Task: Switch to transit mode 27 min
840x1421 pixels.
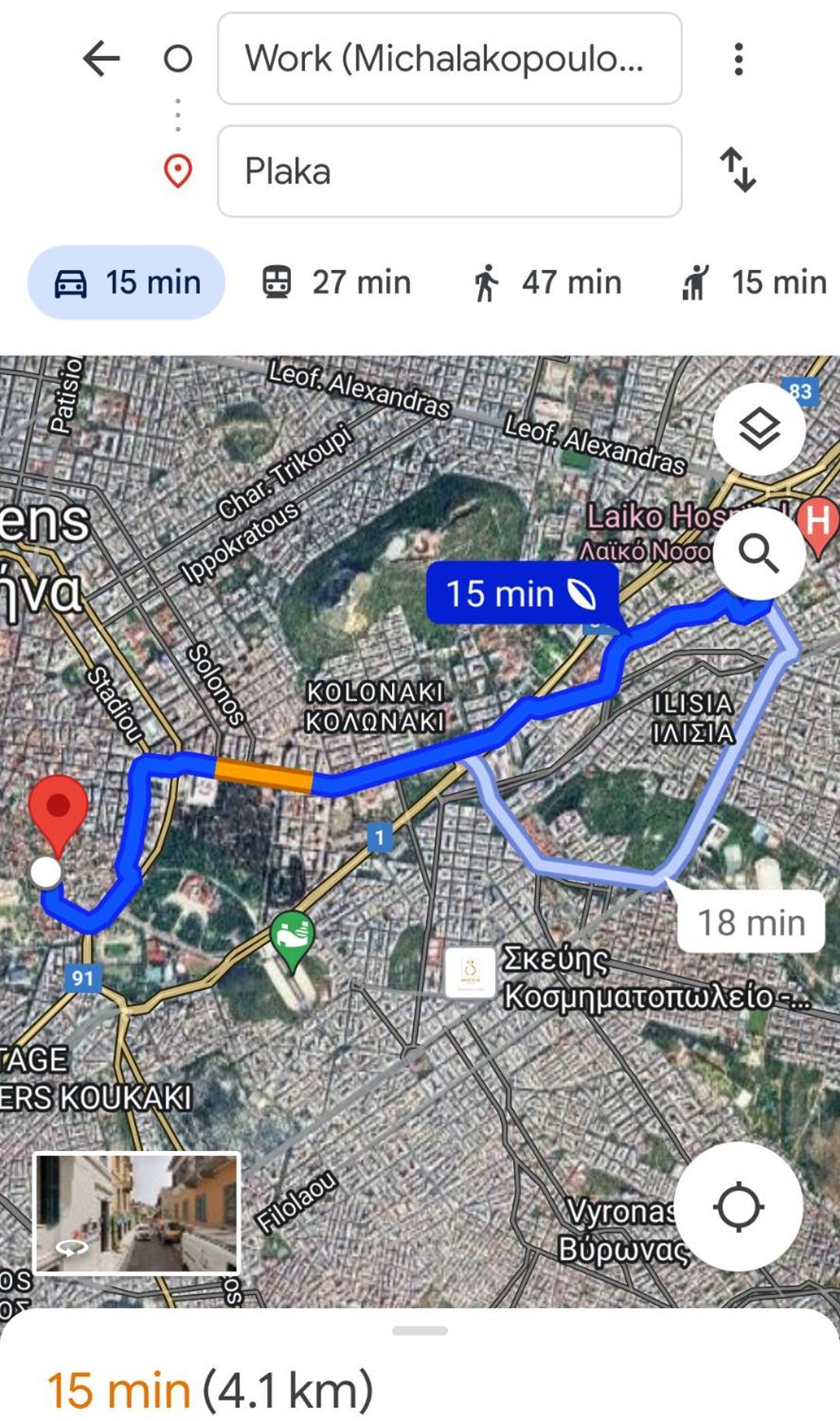Action: 335,282
